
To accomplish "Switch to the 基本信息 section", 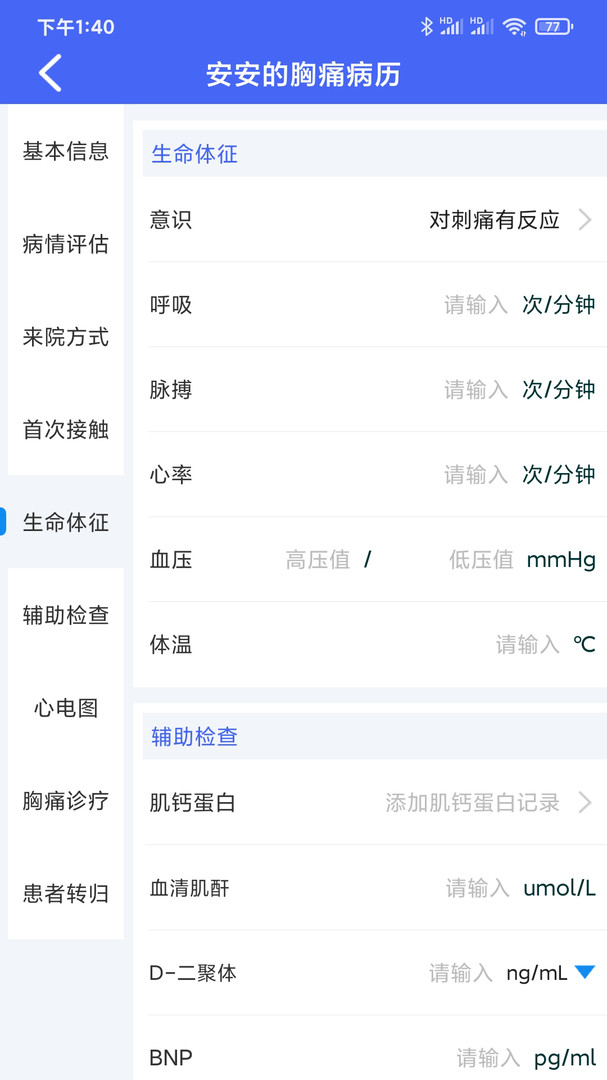I will tap(65, 151).
